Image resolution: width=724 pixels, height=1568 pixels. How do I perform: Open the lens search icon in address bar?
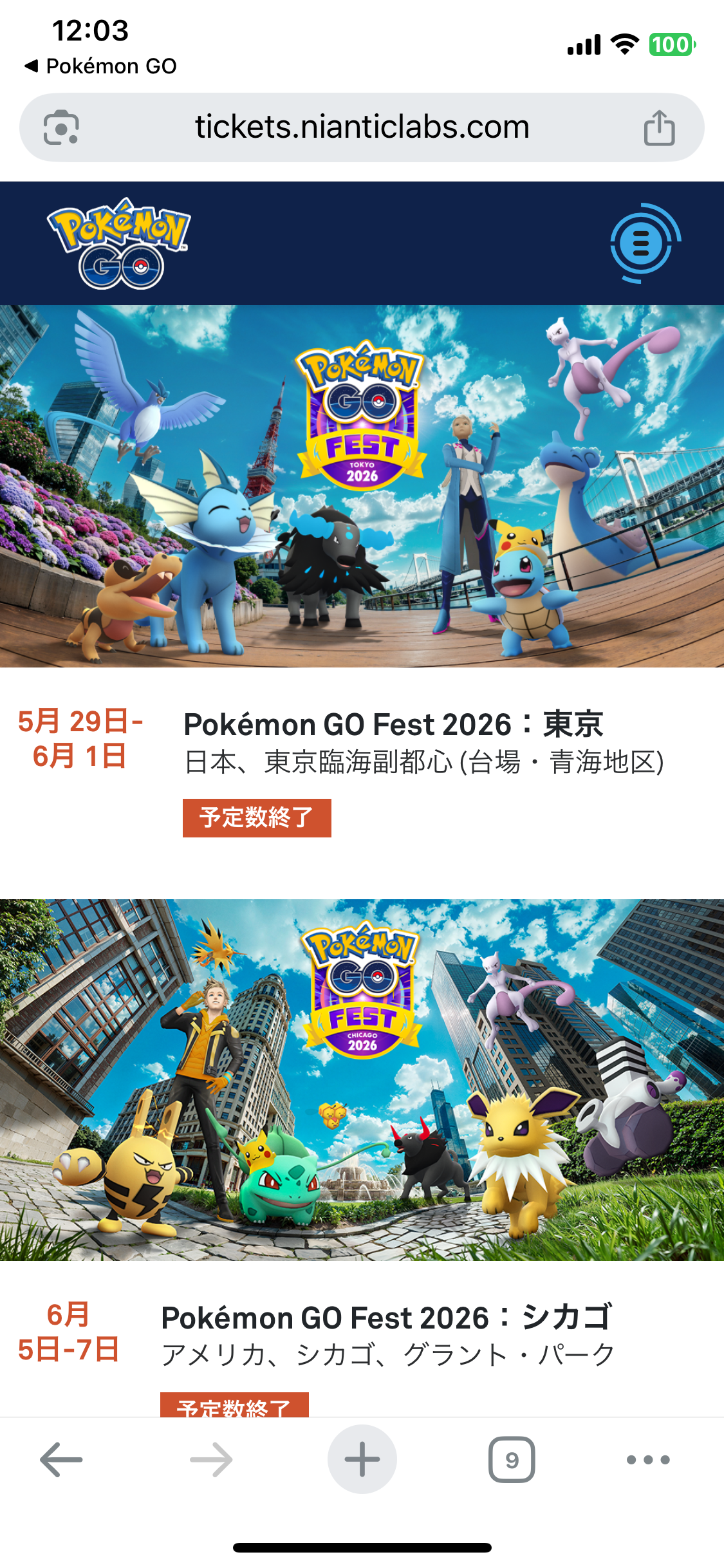[61, 127]
